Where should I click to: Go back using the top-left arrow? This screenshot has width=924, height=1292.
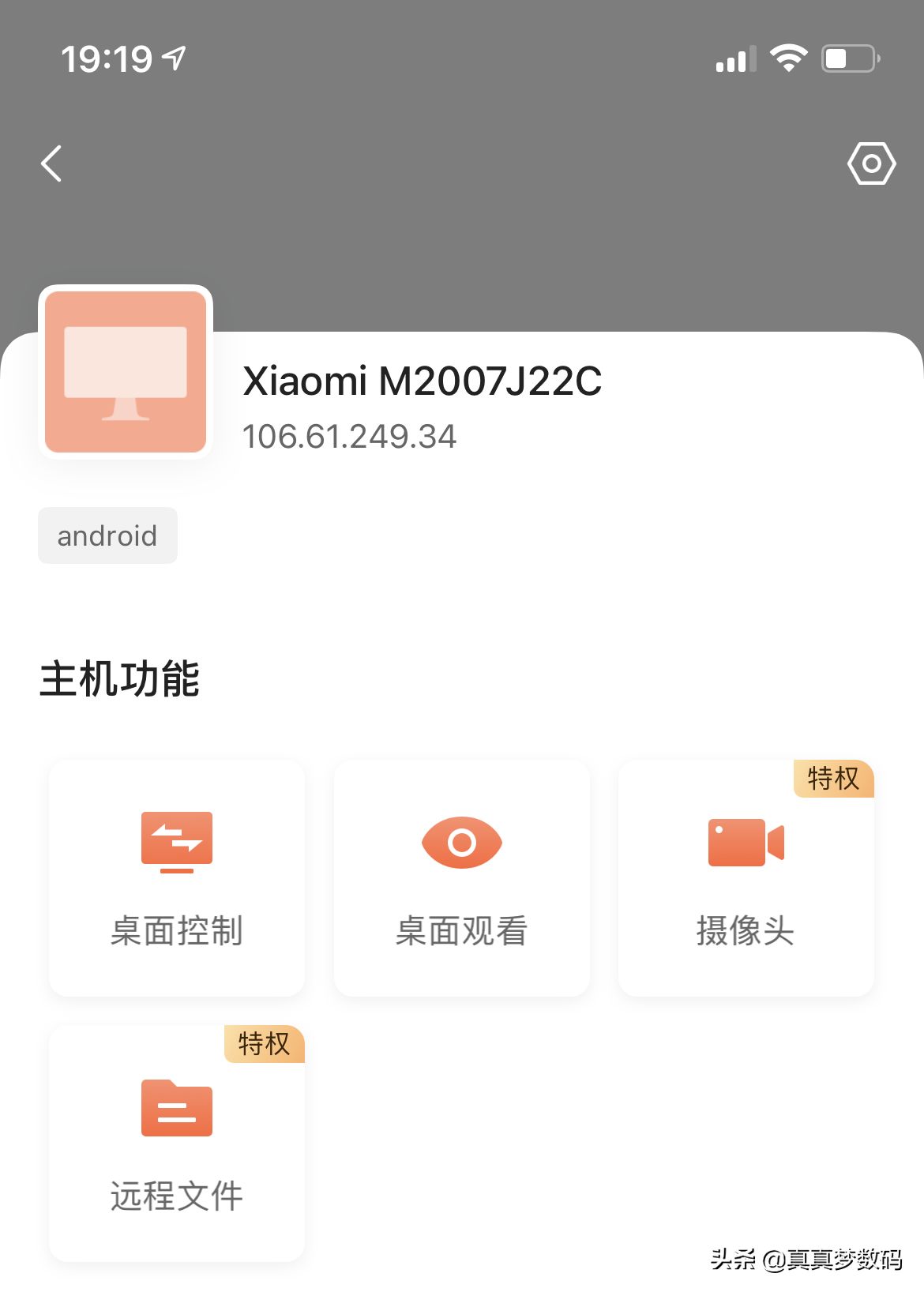point(52,164)
